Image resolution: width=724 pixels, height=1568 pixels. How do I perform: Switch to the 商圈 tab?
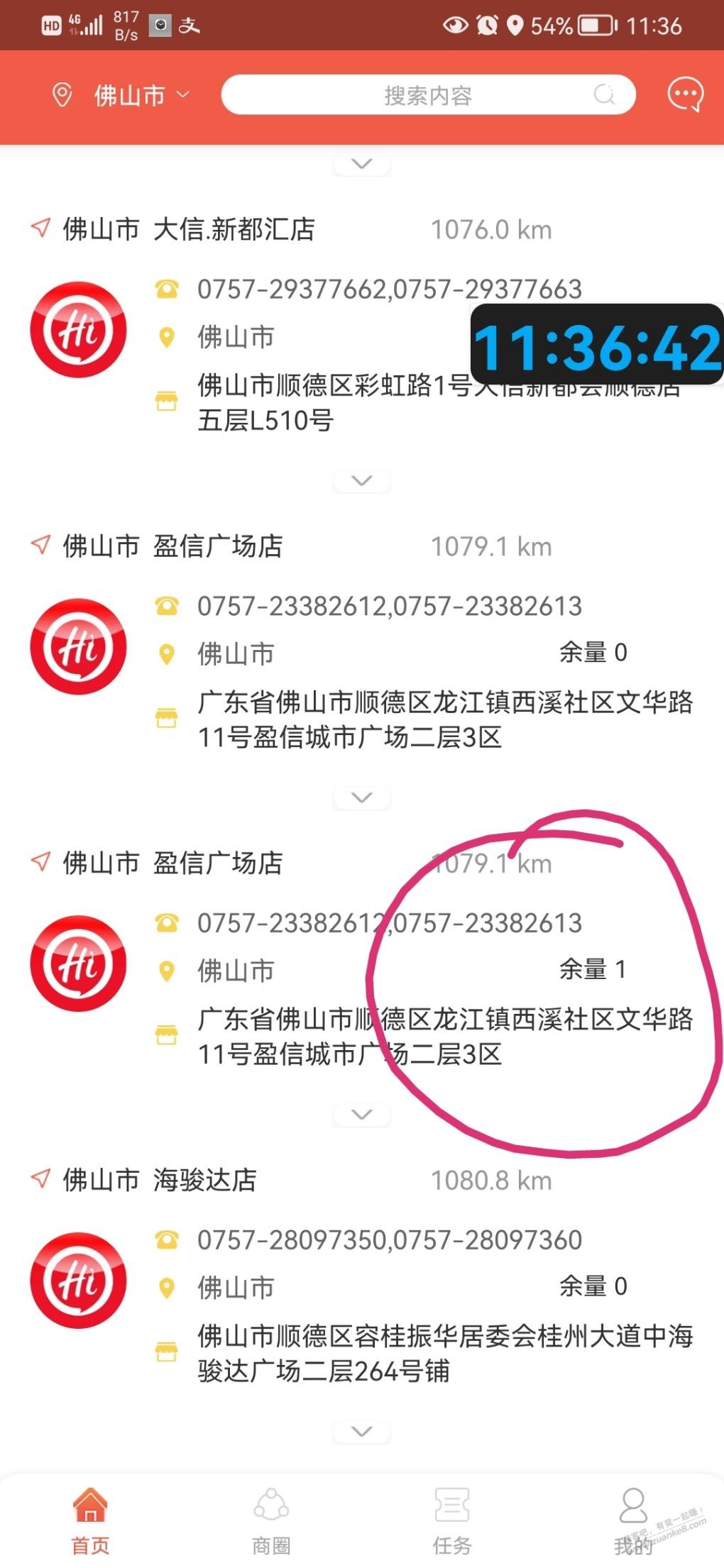click(271, 1520)
